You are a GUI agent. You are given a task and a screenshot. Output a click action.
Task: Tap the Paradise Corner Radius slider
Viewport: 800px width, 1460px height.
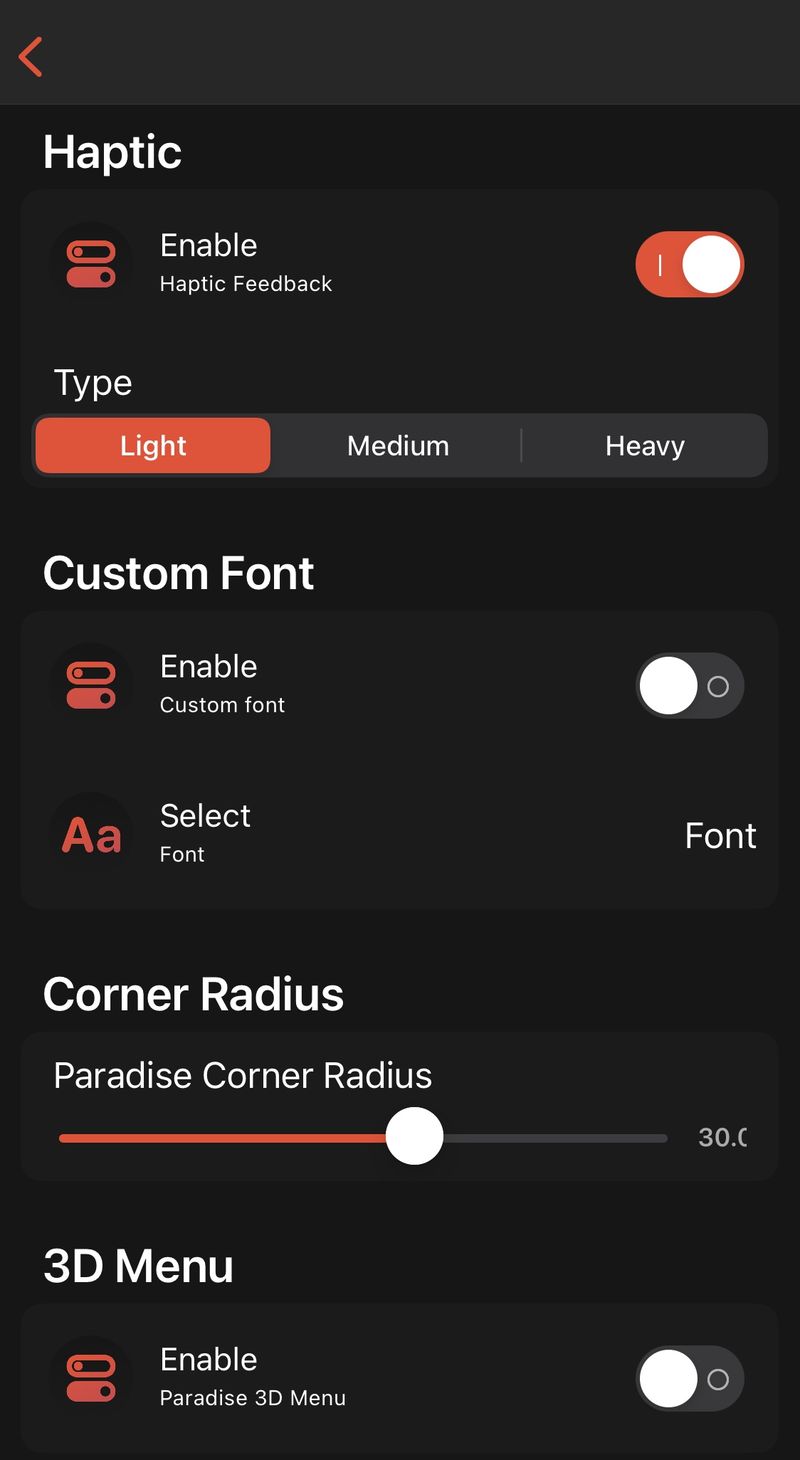[x=414, y=1137]
